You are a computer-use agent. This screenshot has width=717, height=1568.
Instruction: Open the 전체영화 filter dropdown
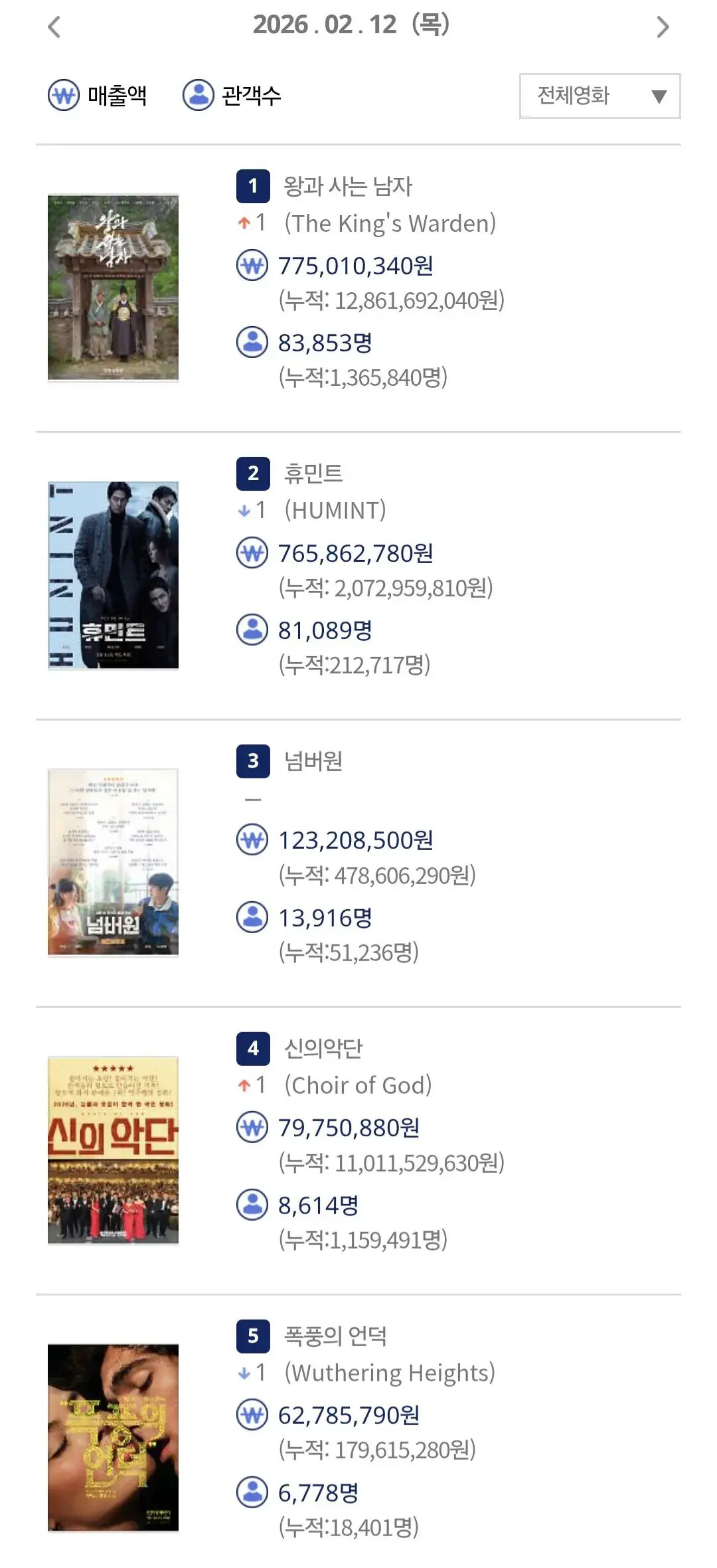point(599,96)
